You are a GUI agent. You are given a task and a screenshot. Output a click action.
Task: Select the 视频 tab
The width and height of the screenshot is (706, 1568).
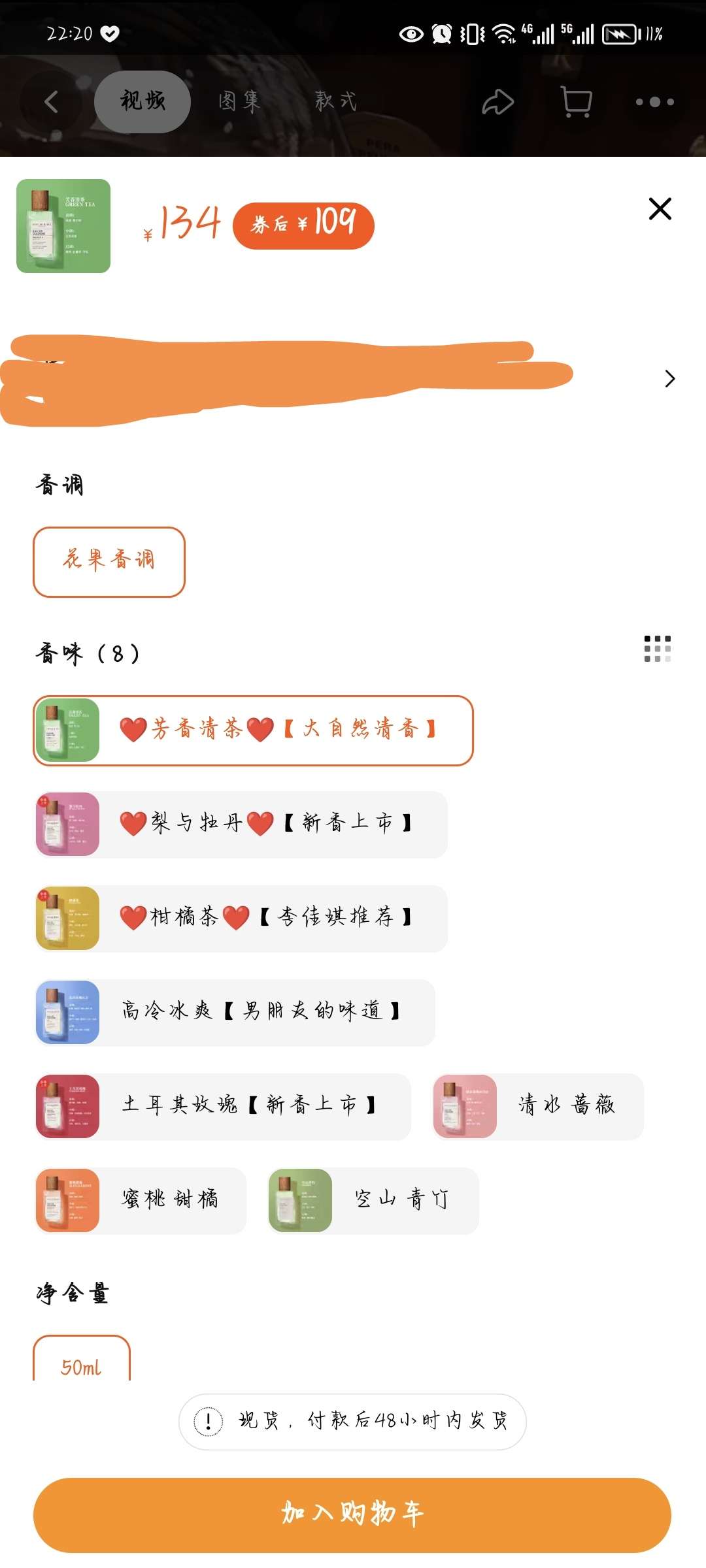(143, 101)
